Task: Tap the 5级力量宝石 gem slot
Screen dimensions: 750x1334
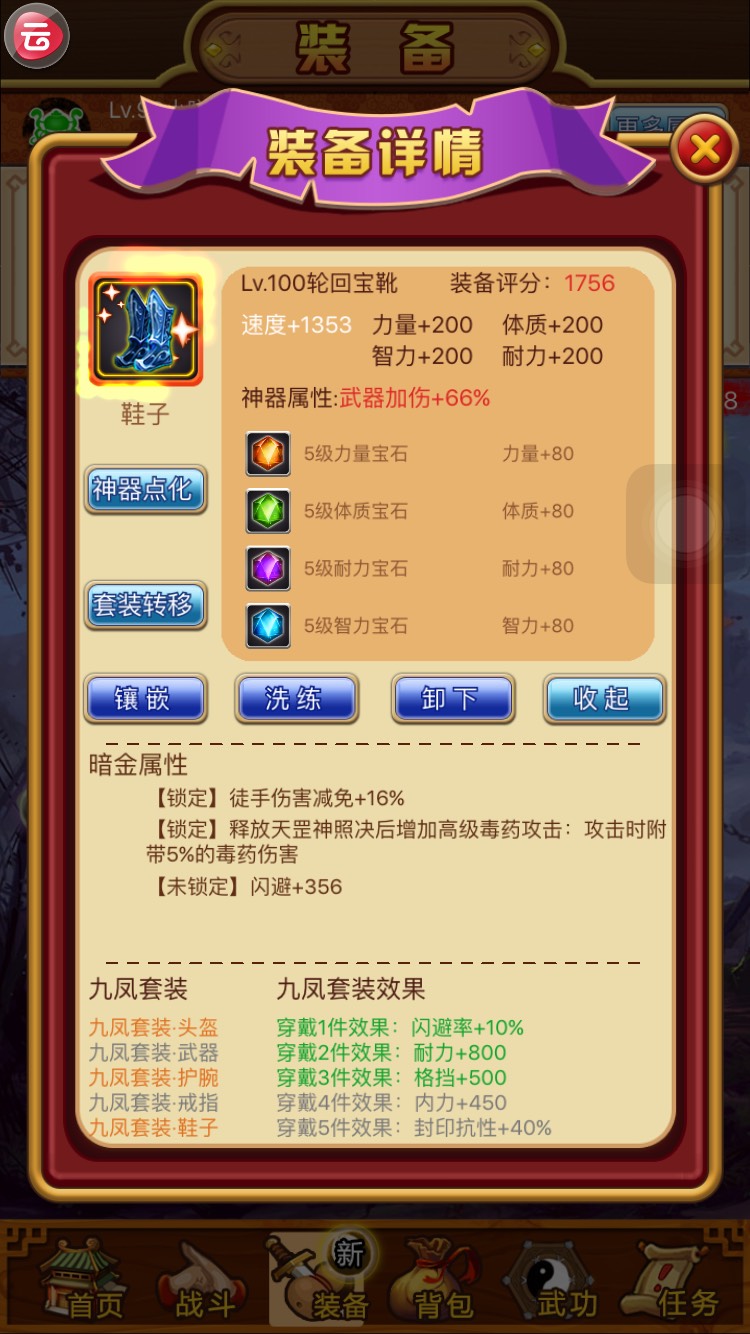Action: 268,454
